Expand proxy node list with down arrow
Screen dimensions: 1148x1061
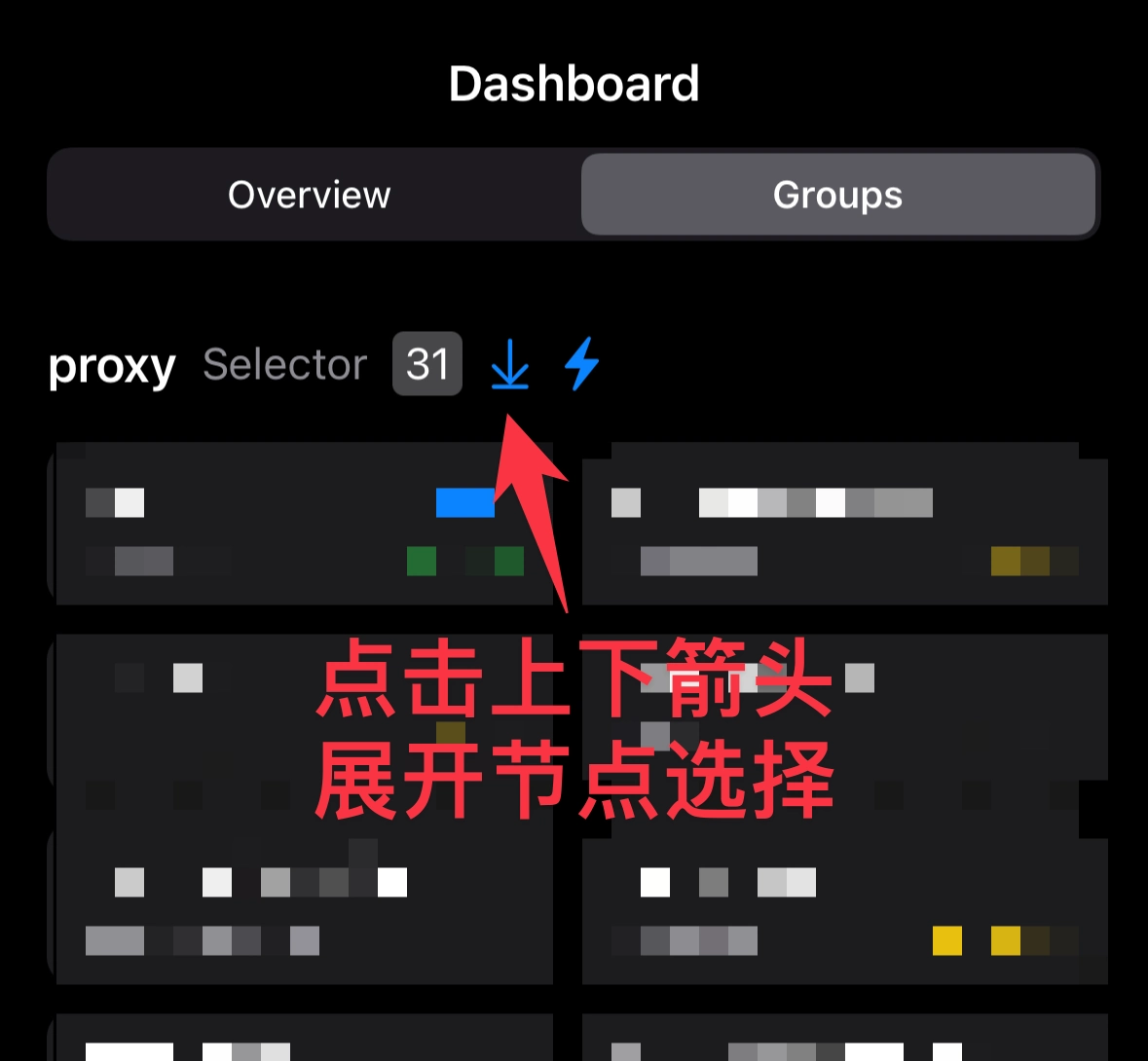pyautogui.click(x=509, y=365)
